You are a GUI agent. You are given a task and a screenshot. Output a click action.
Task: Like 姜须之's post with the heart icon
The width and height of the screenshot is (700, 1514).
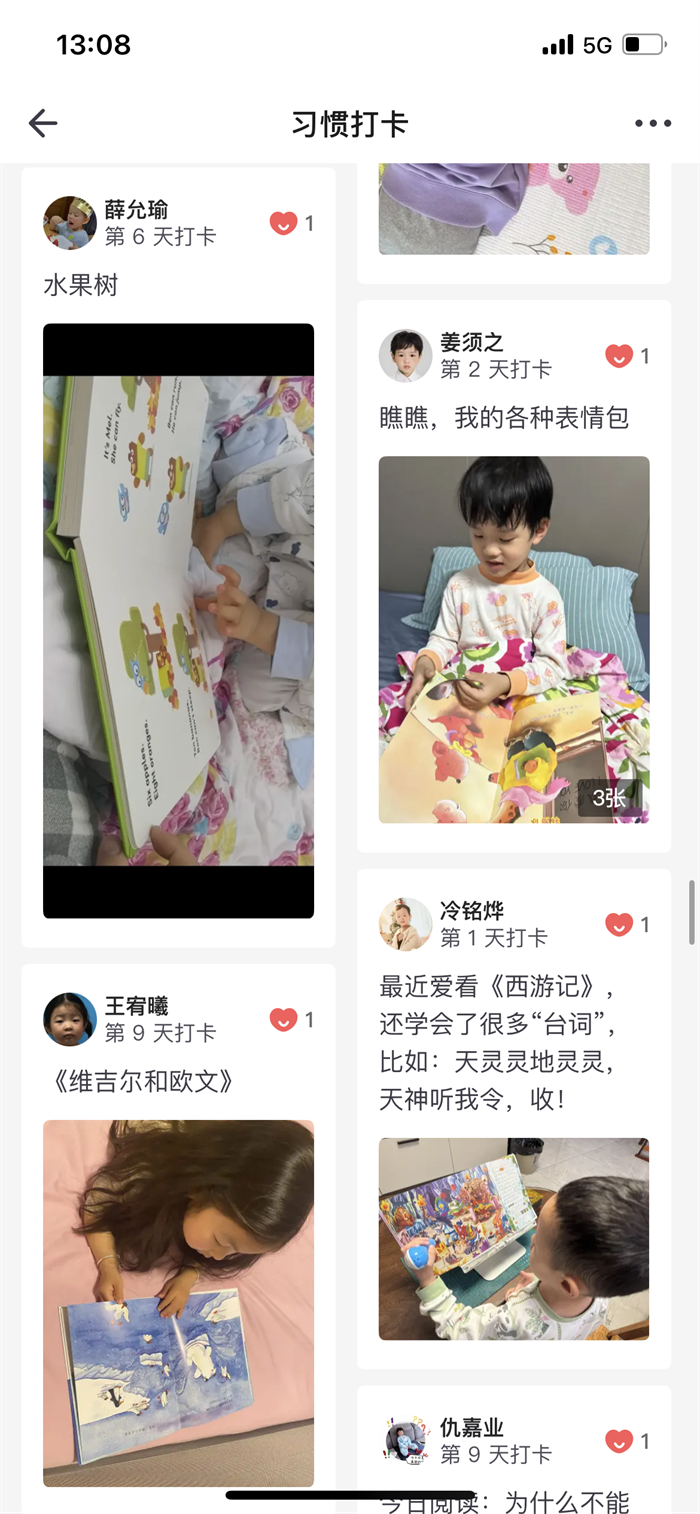pos(619,355)
